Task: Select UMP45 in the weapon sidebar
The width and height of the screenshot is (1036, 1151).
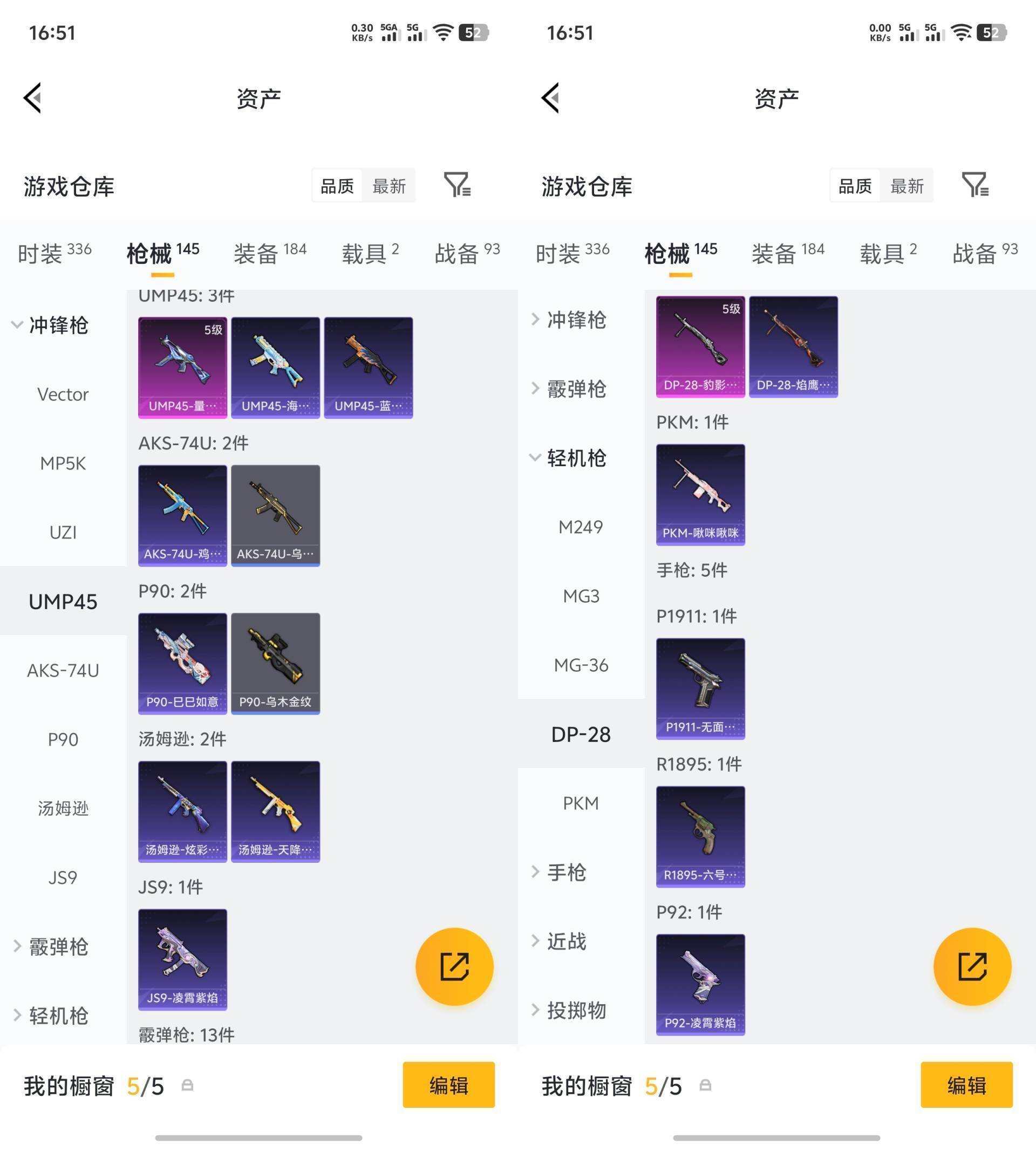Action: pos(64,602)
